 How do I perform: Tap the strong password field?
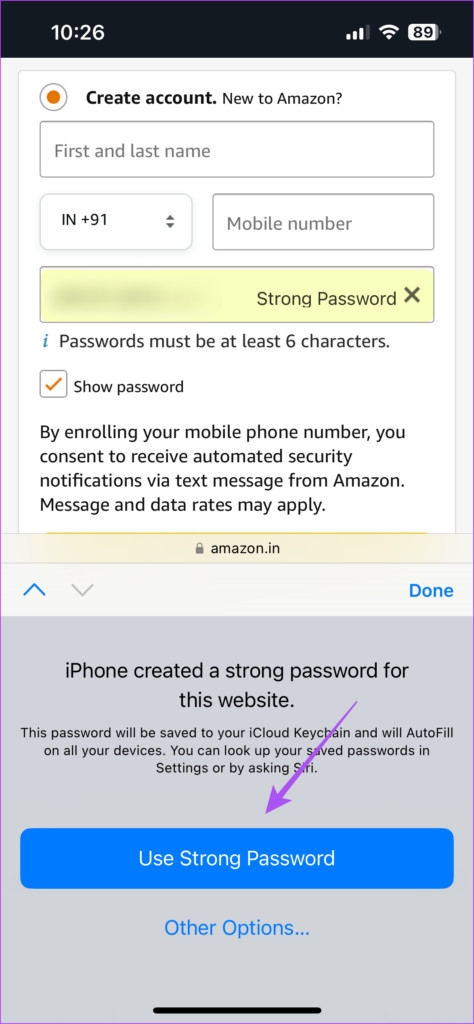click(236, 295)
